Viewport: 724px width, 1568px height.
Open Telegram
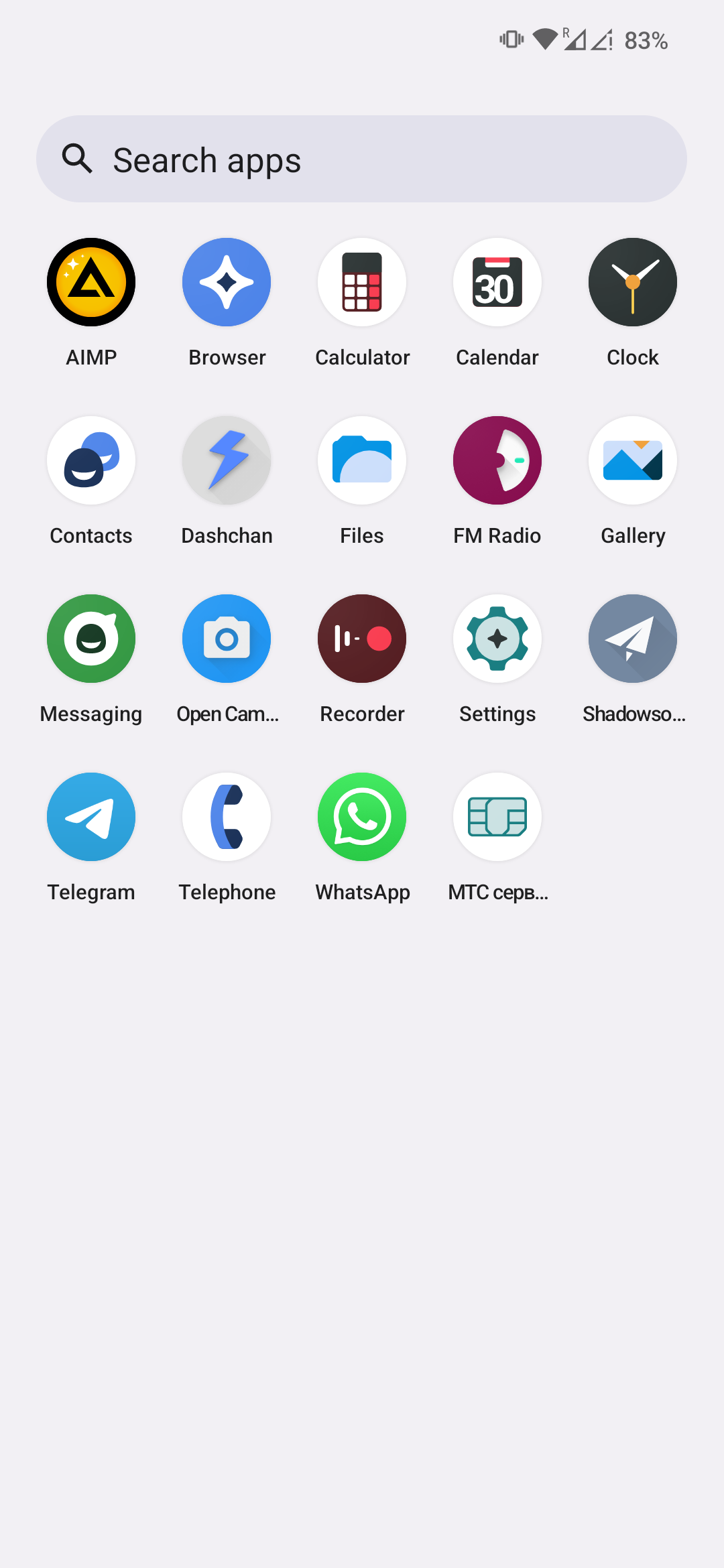91,817
